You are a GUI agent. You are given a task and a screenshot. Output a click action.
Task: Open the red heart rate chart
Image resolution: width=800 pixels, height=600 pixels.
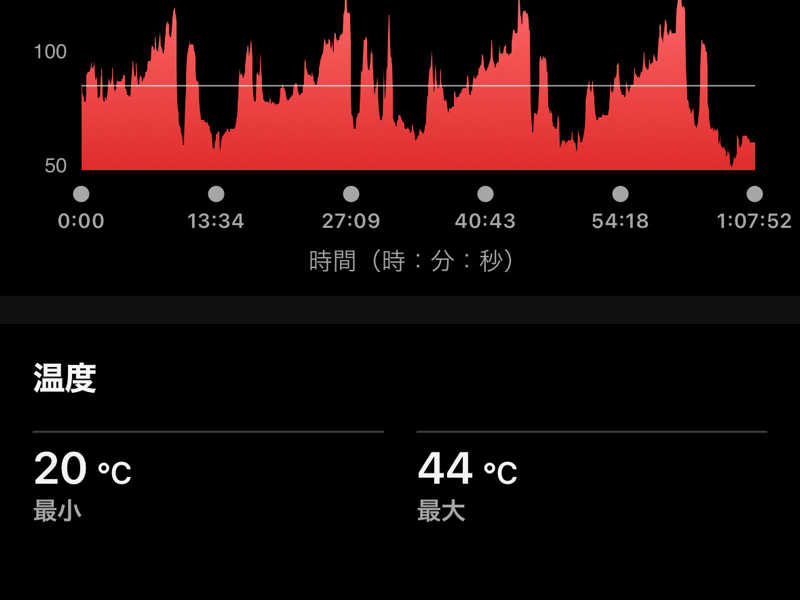(418, 85)
